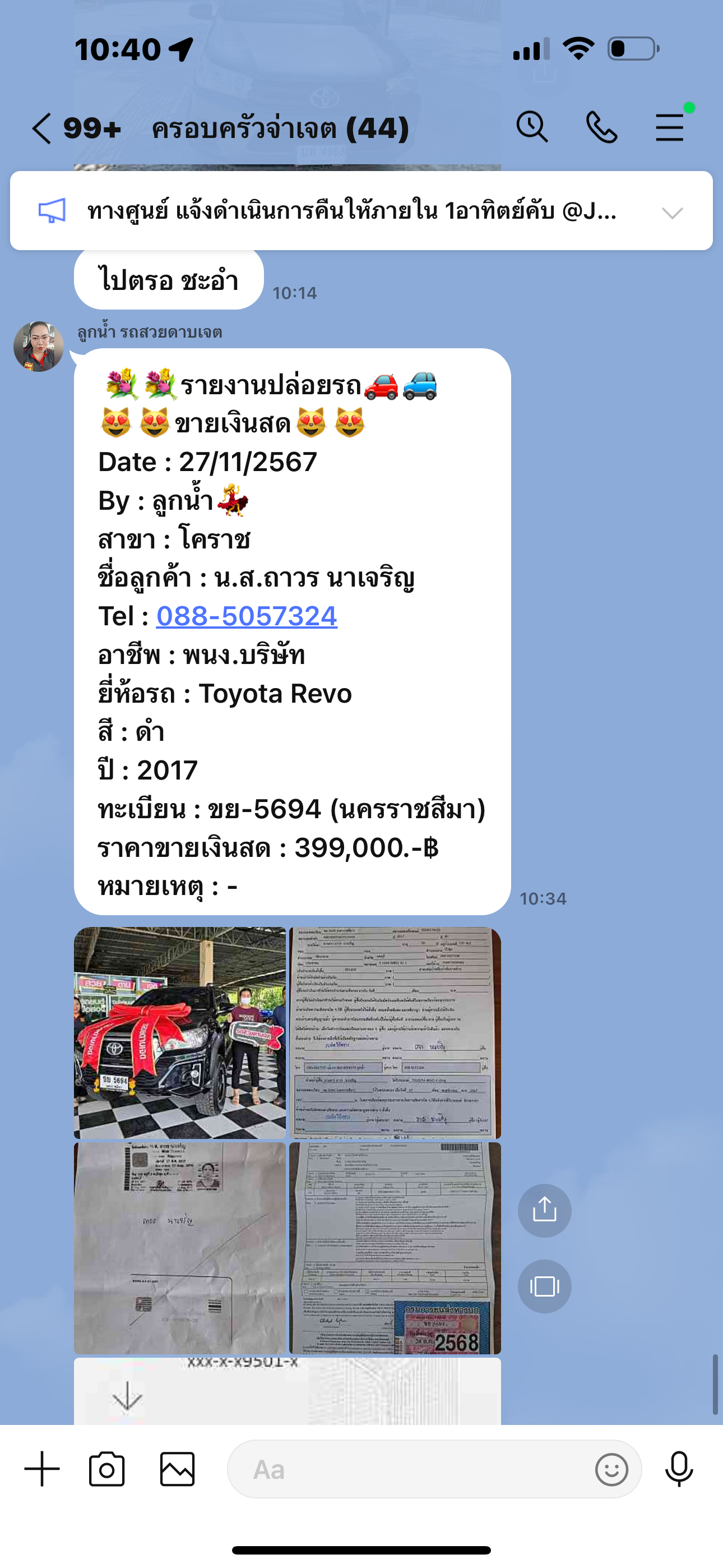The height and width of the screenshot is (1568, 723).
Task: Go back to the chat list
Action: (x=41, y=128)
